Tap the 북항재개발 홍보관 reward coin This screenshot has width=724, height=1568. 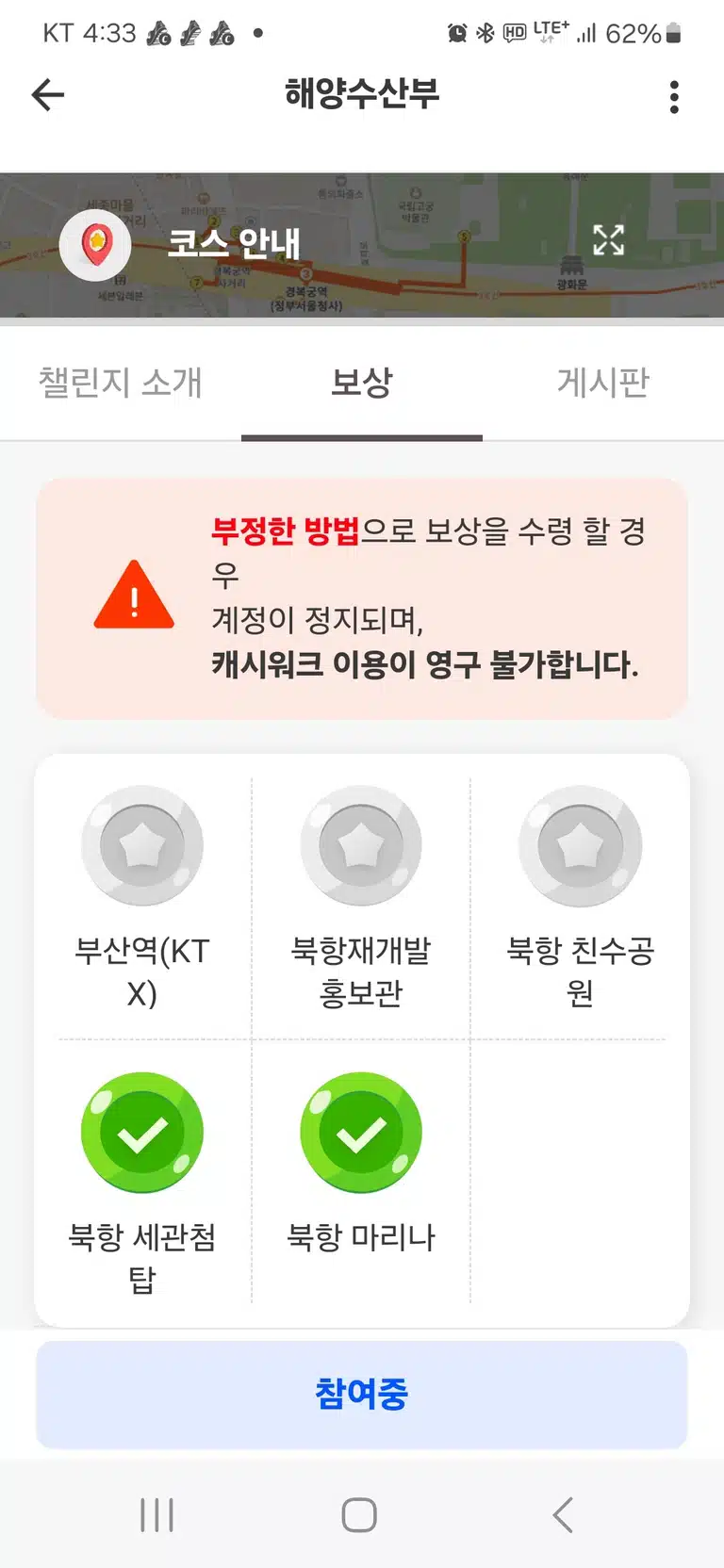(x=361, y=845)
